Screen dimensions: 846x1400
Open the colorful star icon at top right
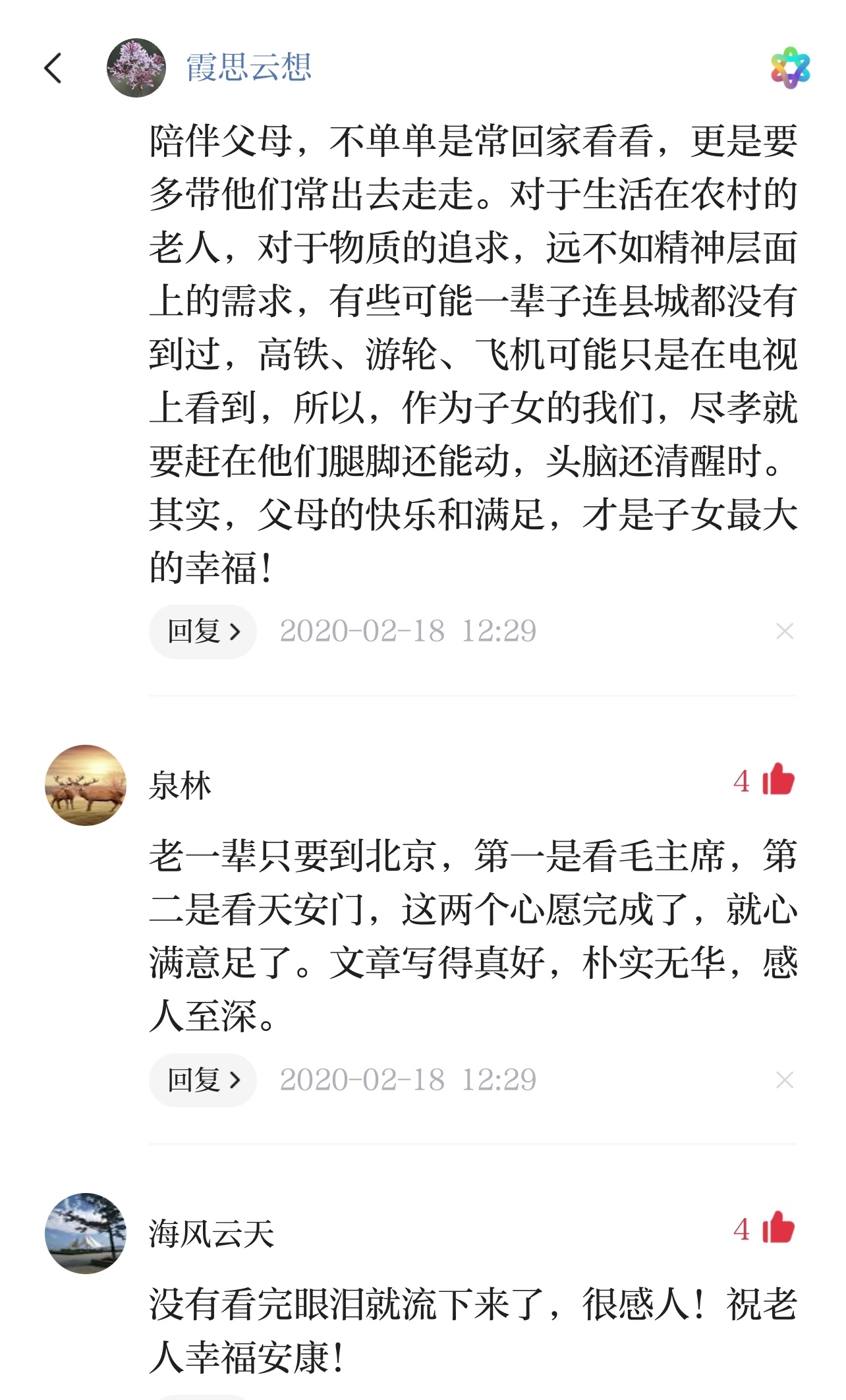(790, 68)
